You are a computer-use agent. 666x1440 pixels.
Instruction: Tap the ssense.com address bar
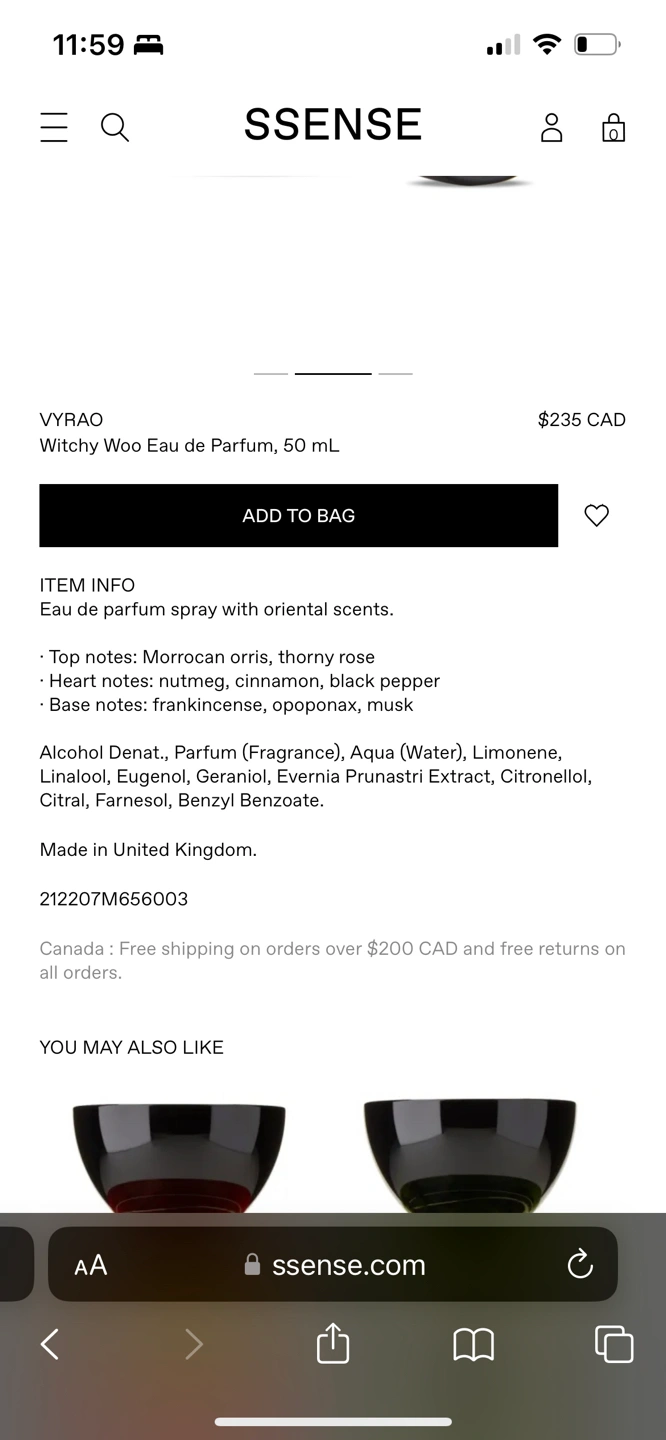click(x=335, y=1265)
